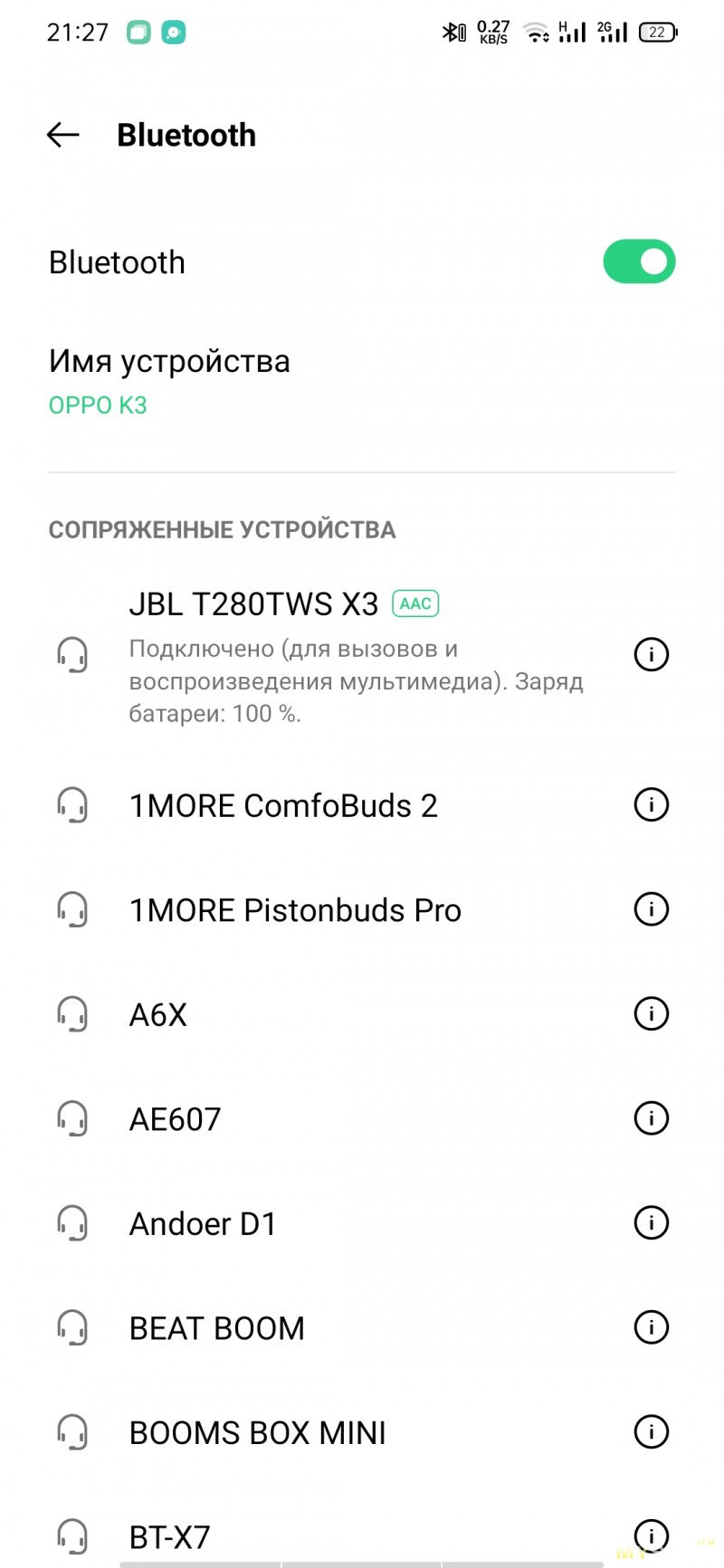
Task: Open info for BEAT BOOM
Action: click(x=651, y=1327)
